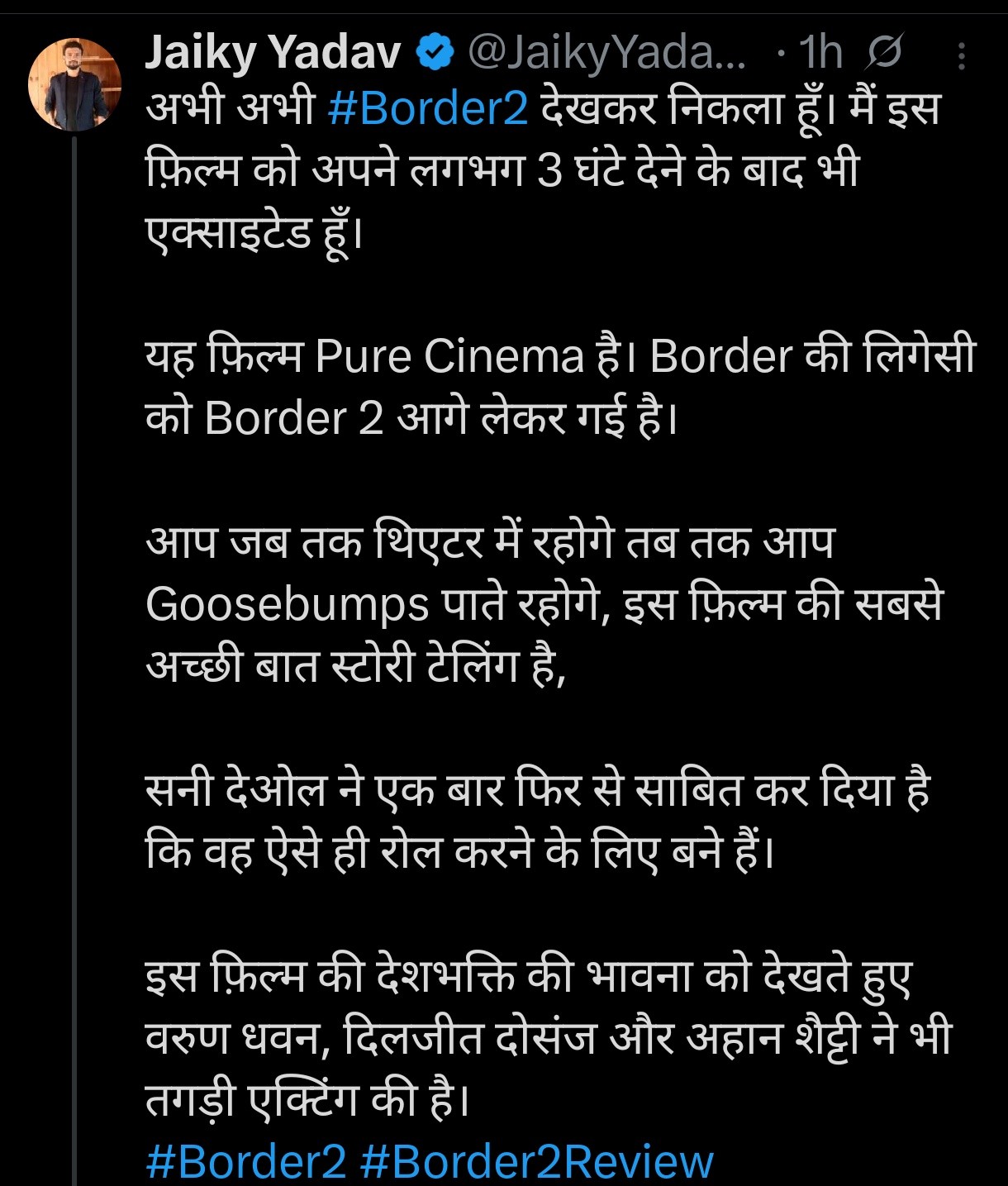1008x1186 pixels.
Task: Open Jaiky Yadav's profile picture
Action: click(x=74, y=83)
